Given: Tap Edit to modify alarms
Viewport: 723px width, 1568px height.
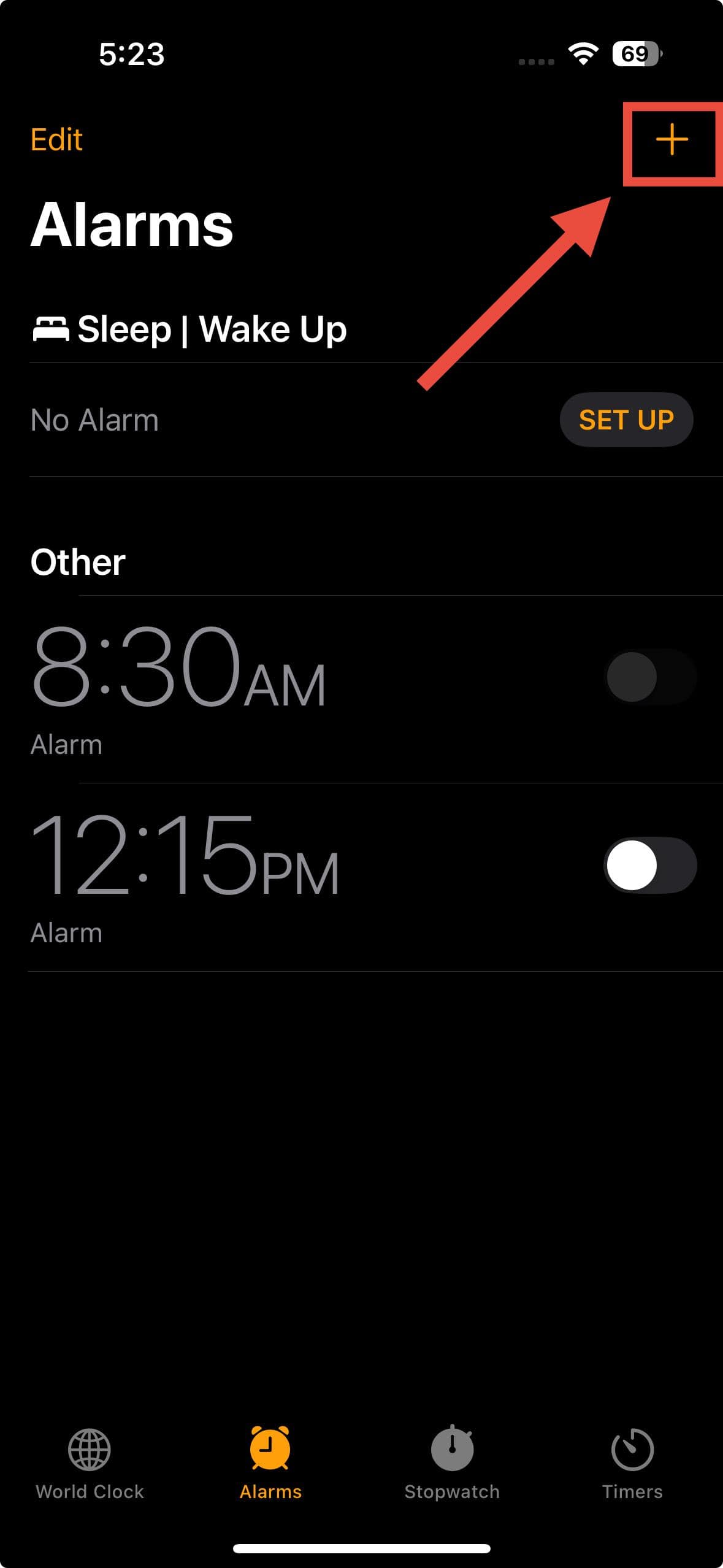Looking at the screenshot, I should coord(56,140).
